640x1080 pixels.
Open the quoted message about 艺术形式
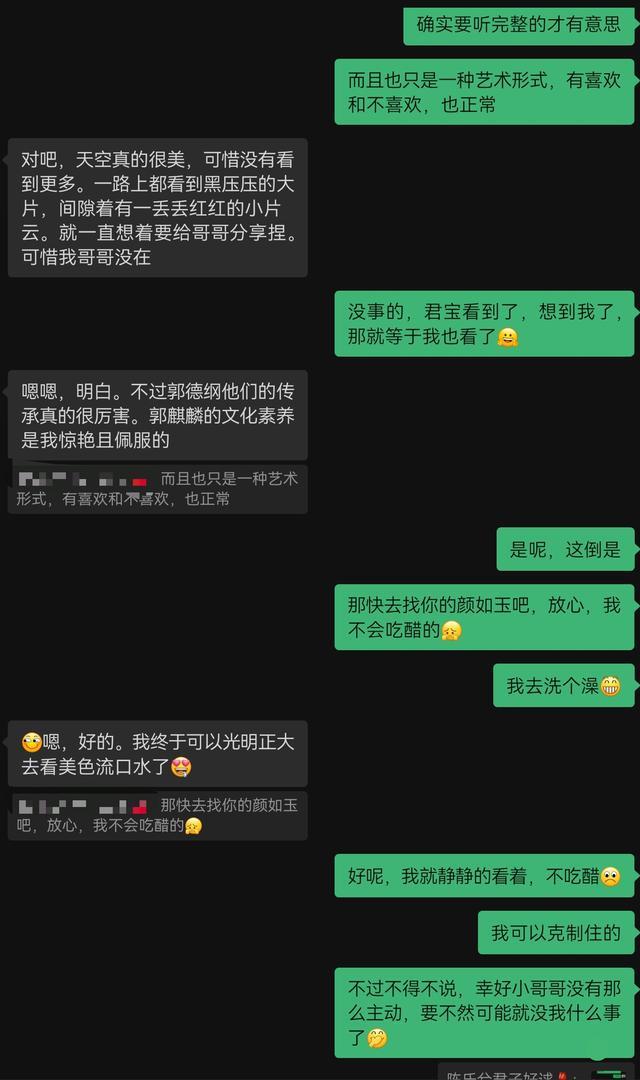(x=158, y=489)
